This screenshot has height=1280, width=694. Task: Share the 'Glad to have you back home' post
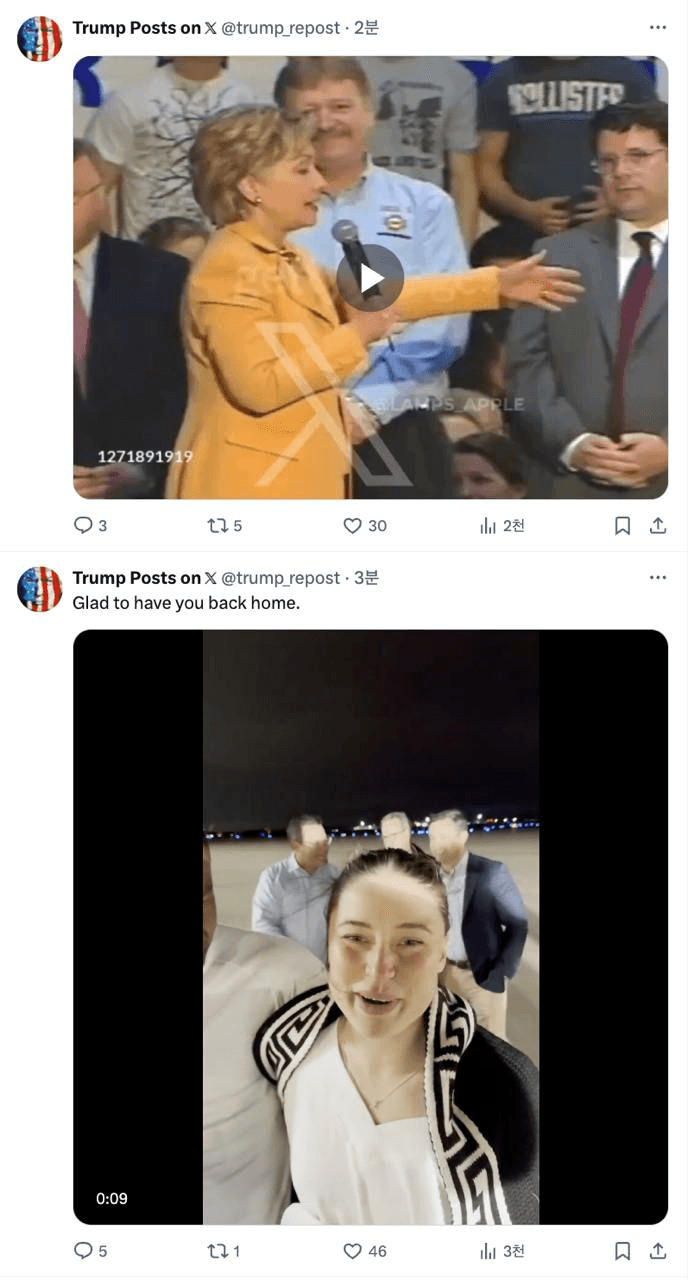(x=658, y=1251)
